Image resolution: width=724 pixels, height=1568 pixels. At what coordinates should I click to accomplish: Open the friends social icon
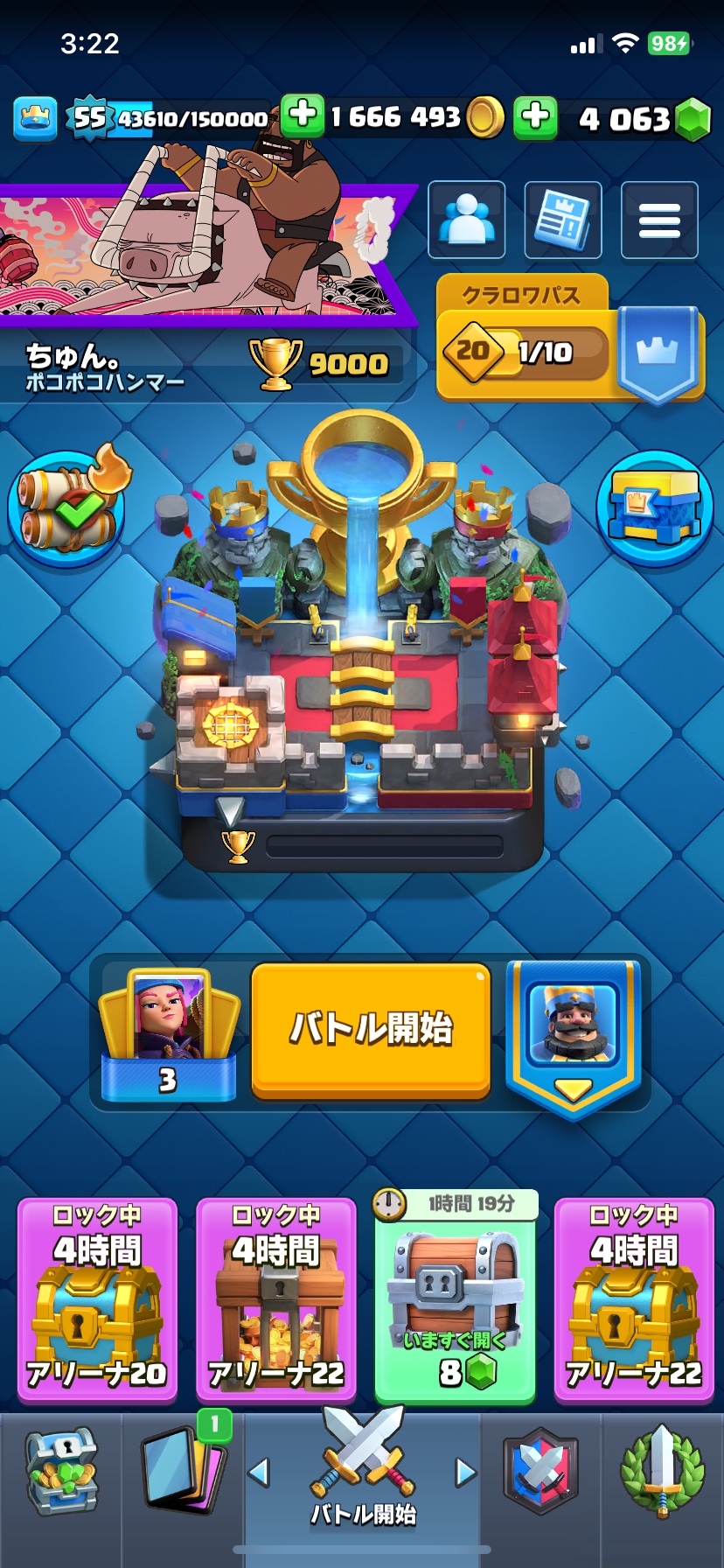(466, 220)
